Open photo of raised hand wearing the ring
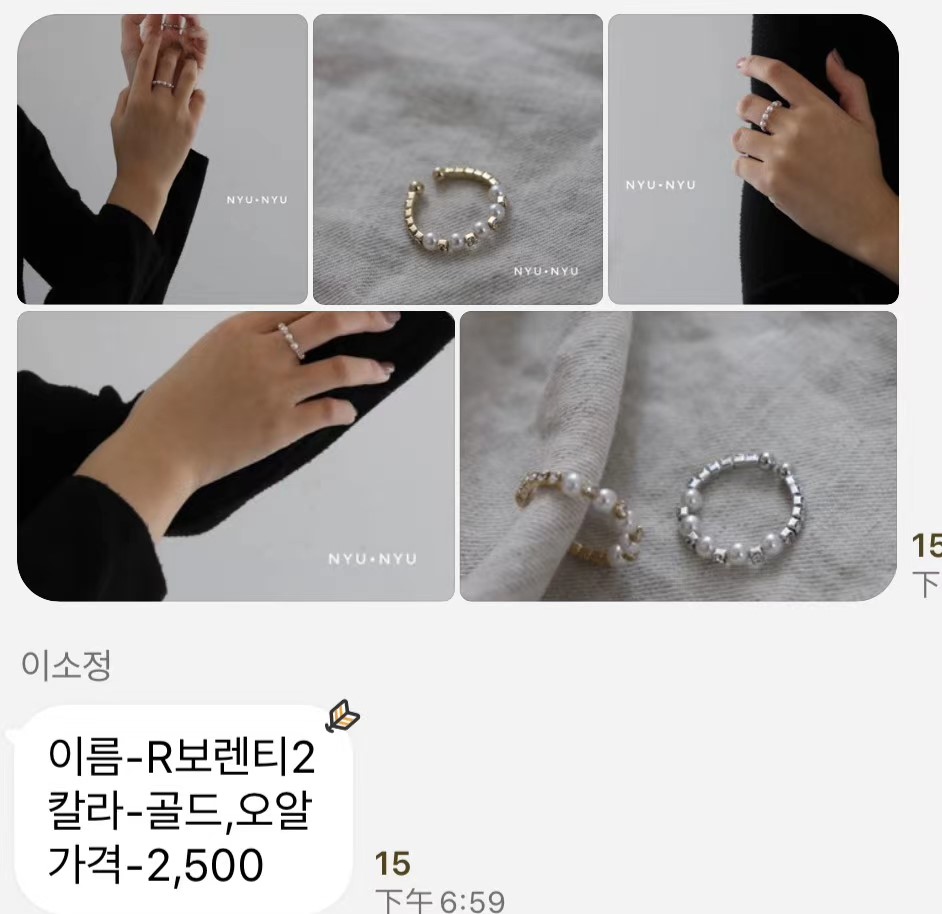 162,159
